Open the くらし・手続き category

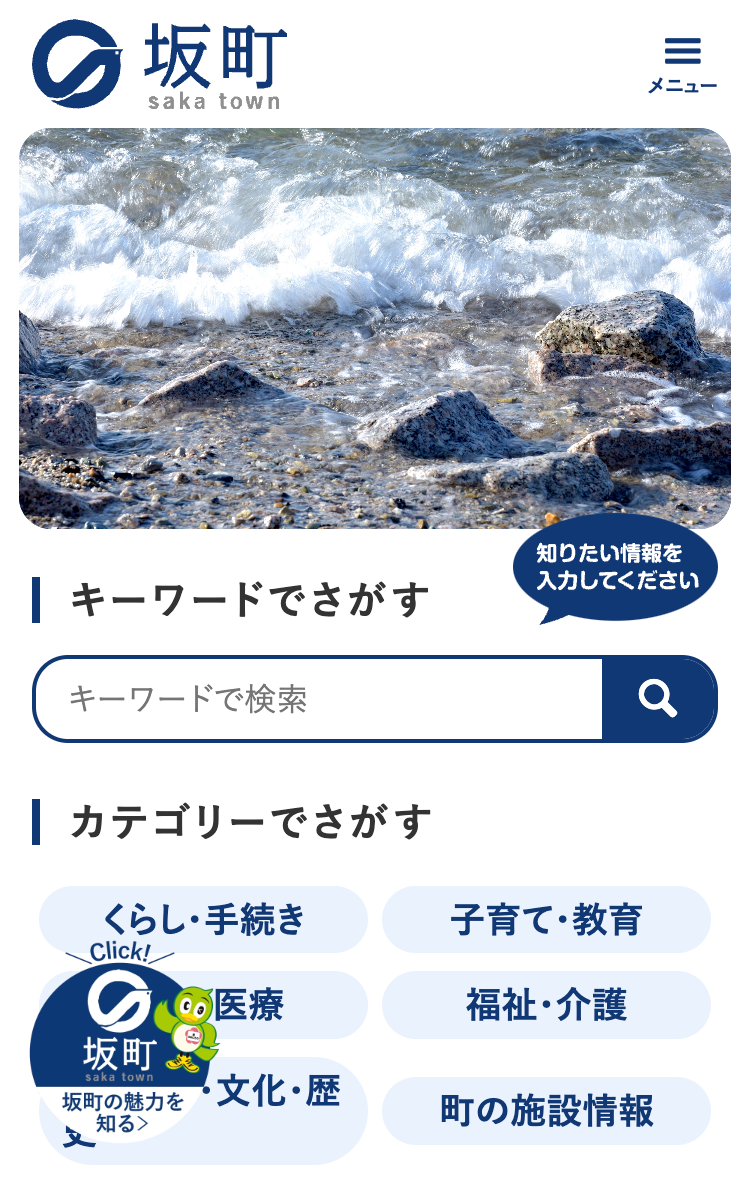[204, 920]
